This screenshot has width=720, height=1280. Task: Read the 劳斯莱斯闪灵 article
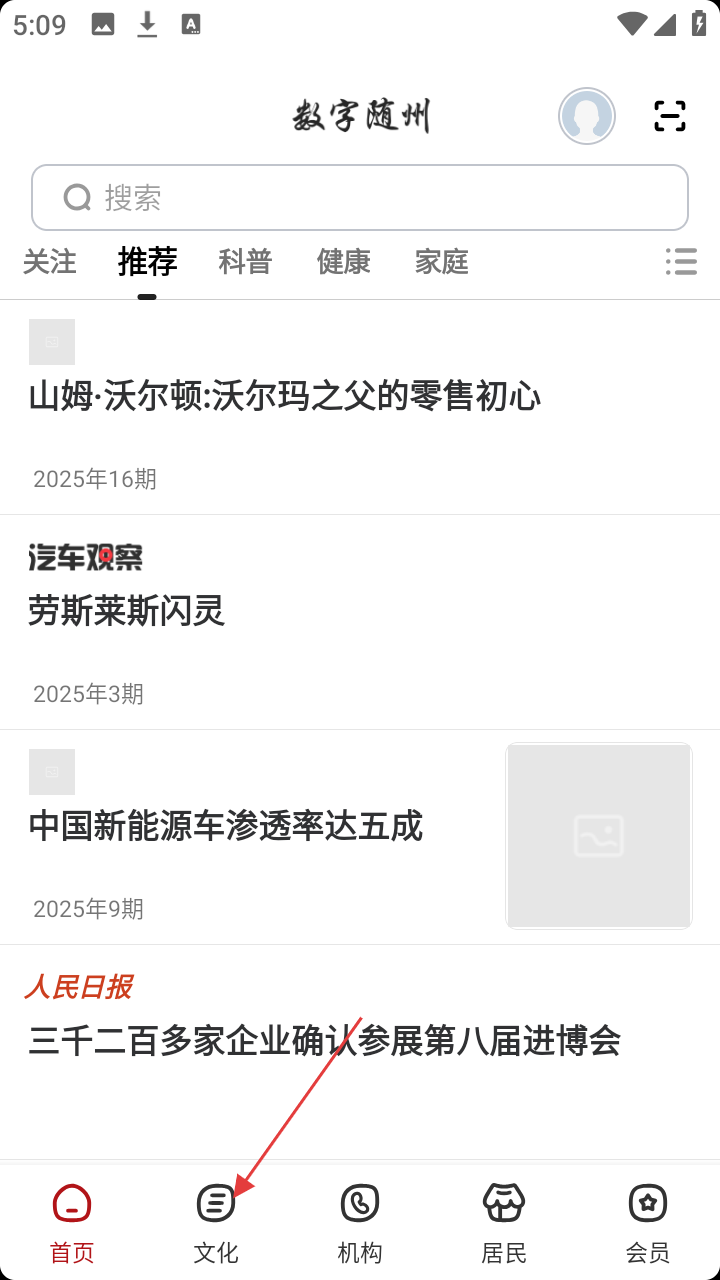[x=127, y=611]
